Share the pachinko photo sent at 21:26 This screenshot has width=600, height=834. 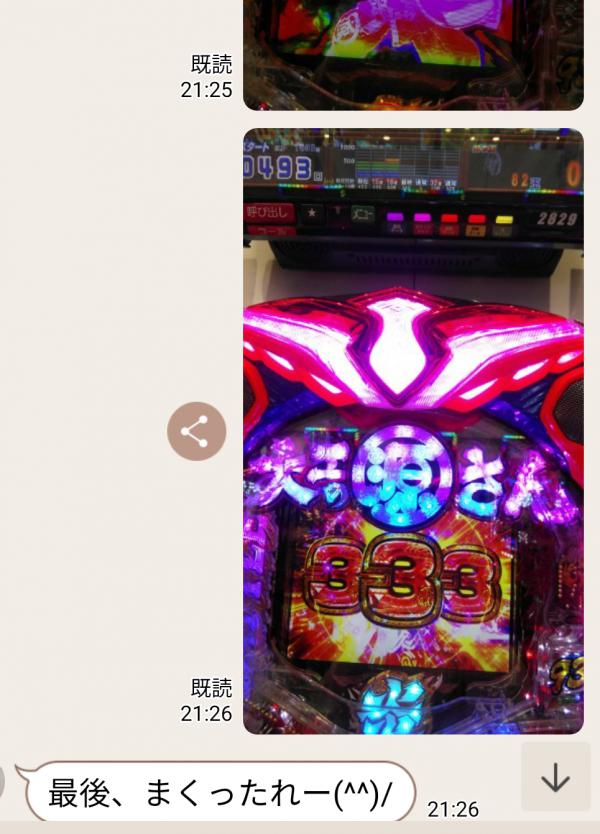pos(196,431)
